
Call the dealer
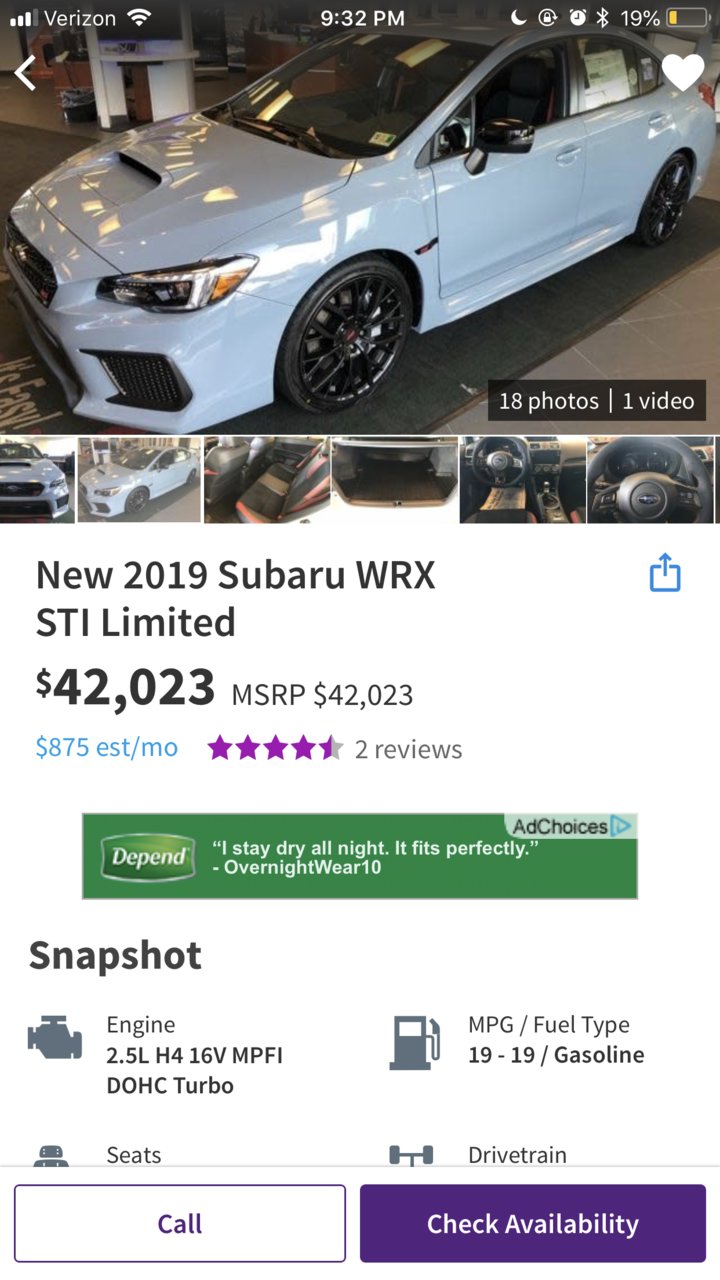coord(180,1223)
